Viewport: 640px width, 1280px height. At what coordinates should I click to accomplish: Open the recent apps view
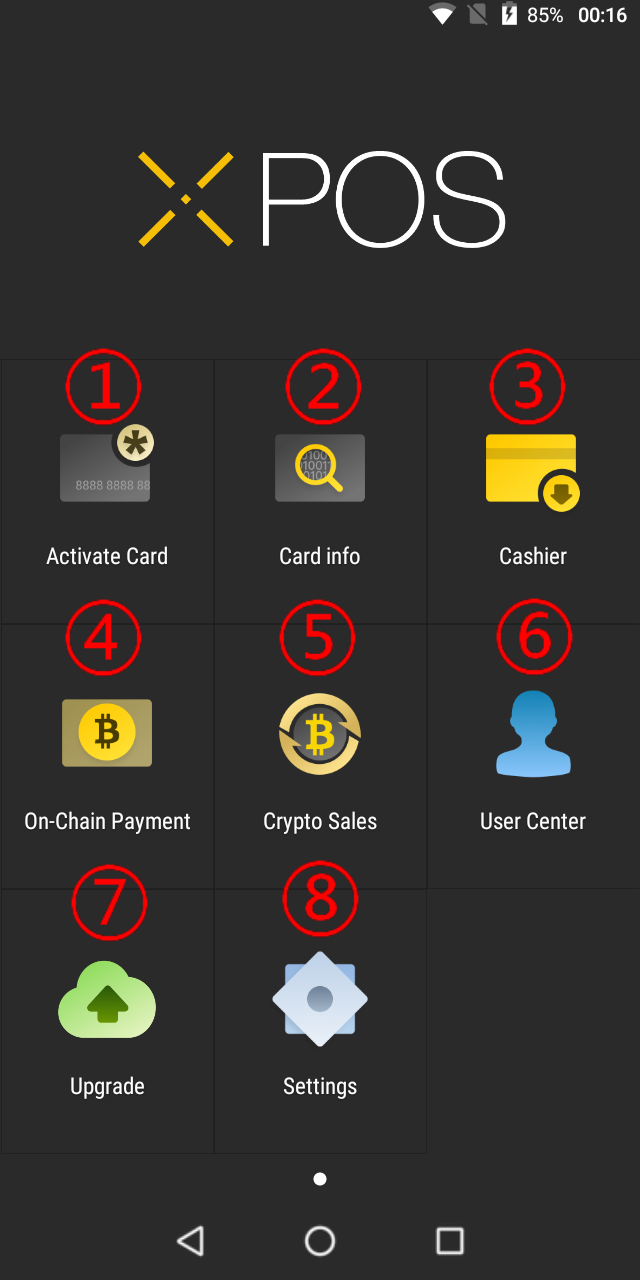[450, 1241]
